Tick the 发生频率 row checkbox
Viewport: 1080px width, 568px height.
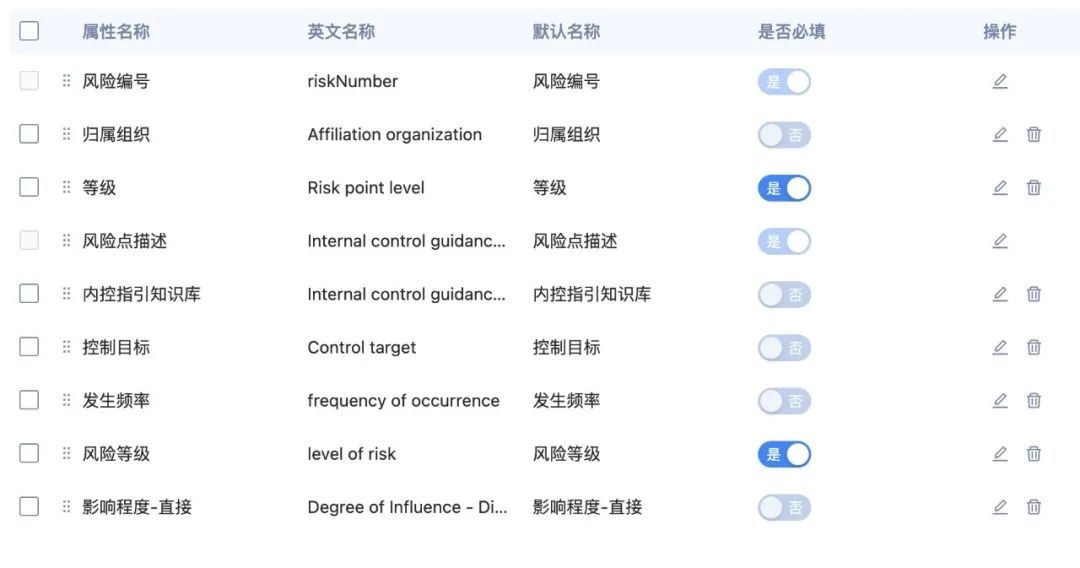(29, 400)
